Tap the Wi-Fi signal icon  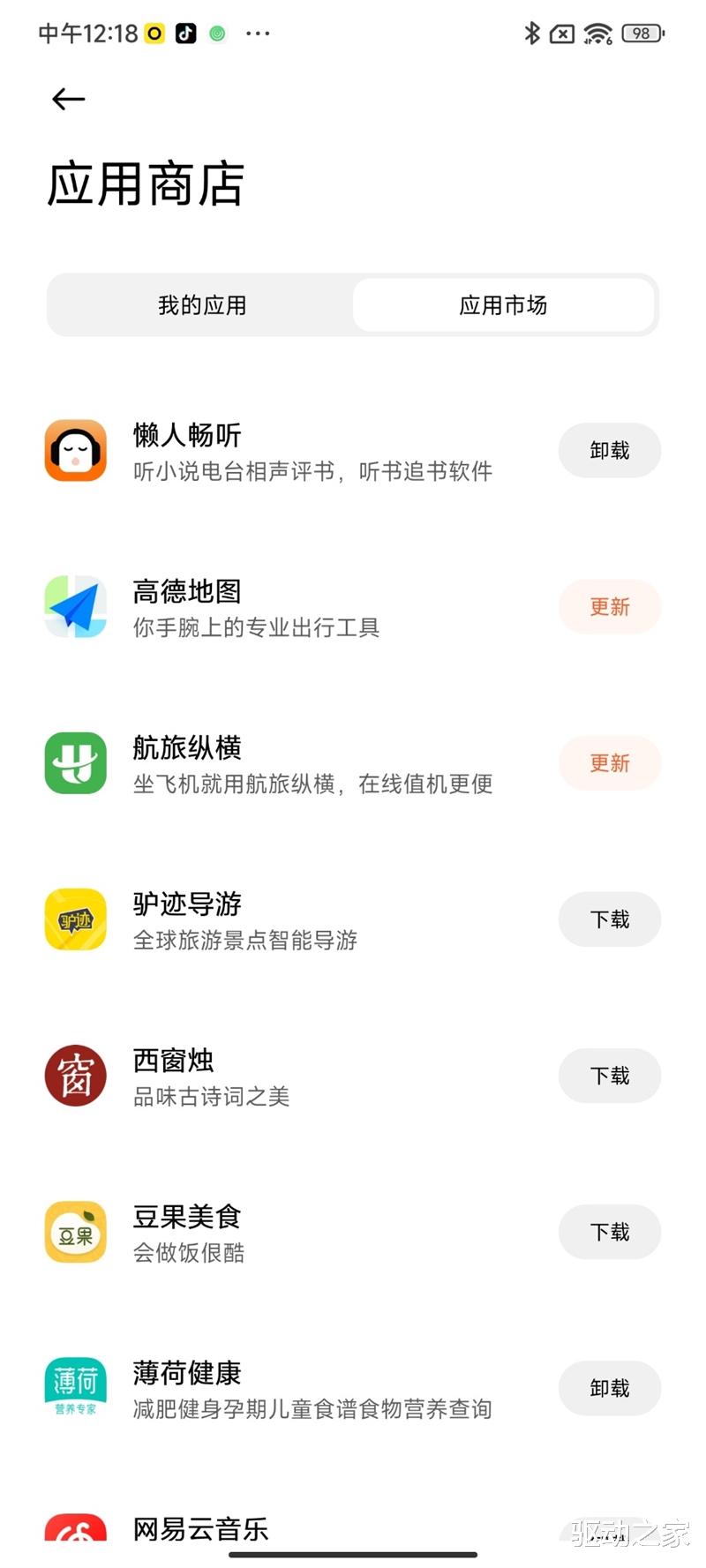tap(597, 33)
